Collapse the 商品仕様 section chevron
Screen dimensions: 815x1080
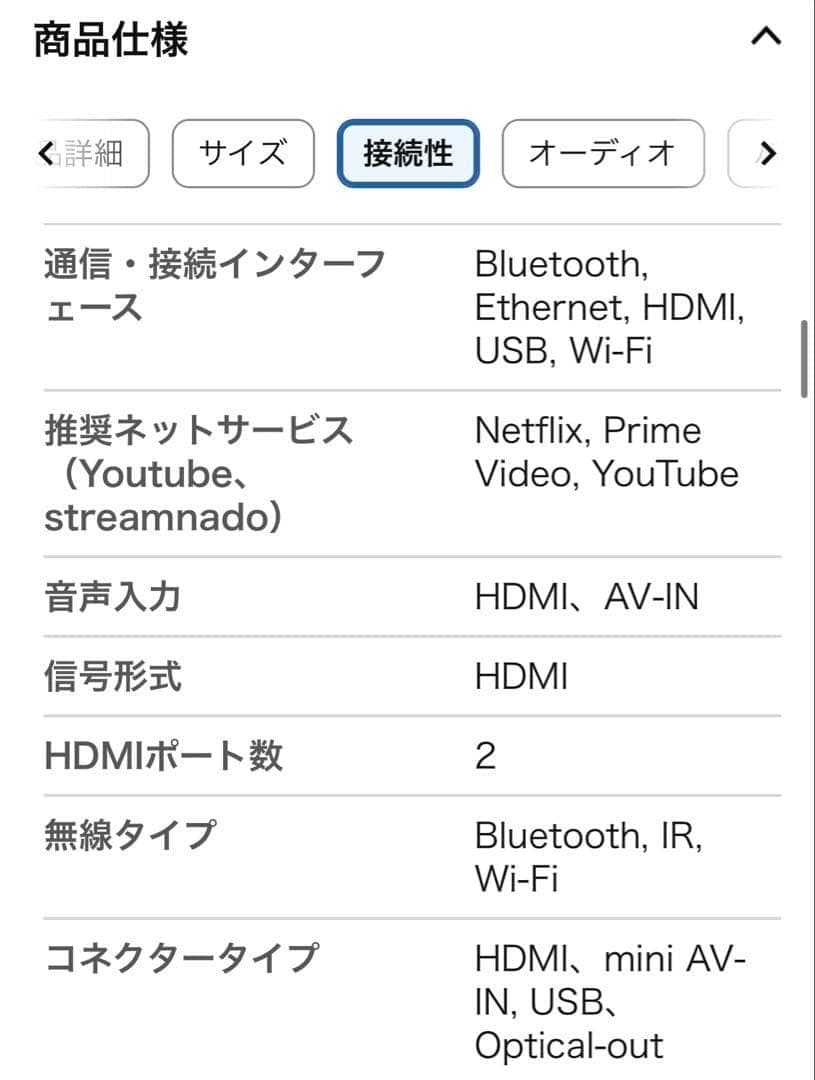(x=766, y=37)
